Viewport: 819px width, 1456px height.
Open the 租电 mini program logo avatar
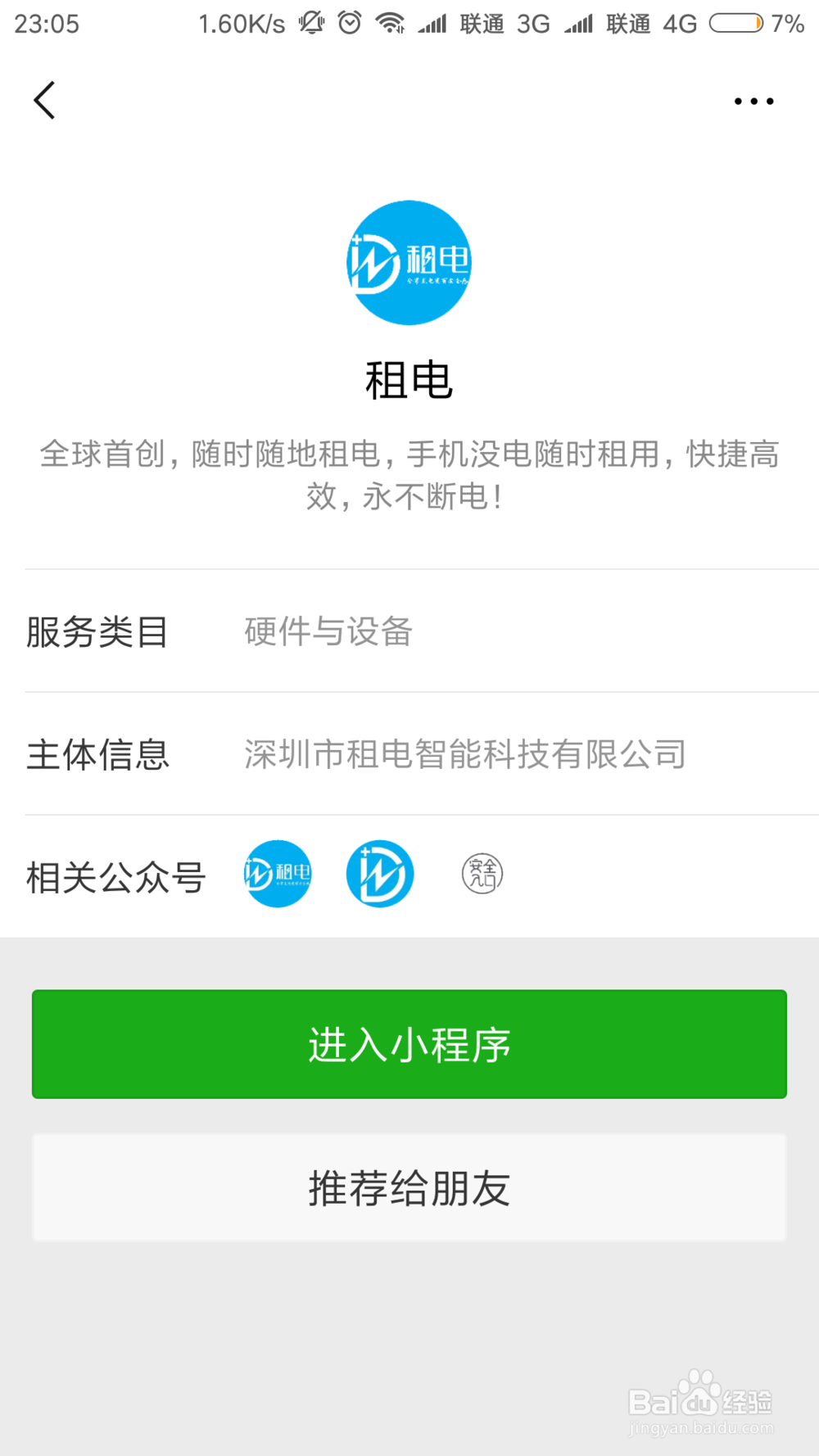coord(409,262)
